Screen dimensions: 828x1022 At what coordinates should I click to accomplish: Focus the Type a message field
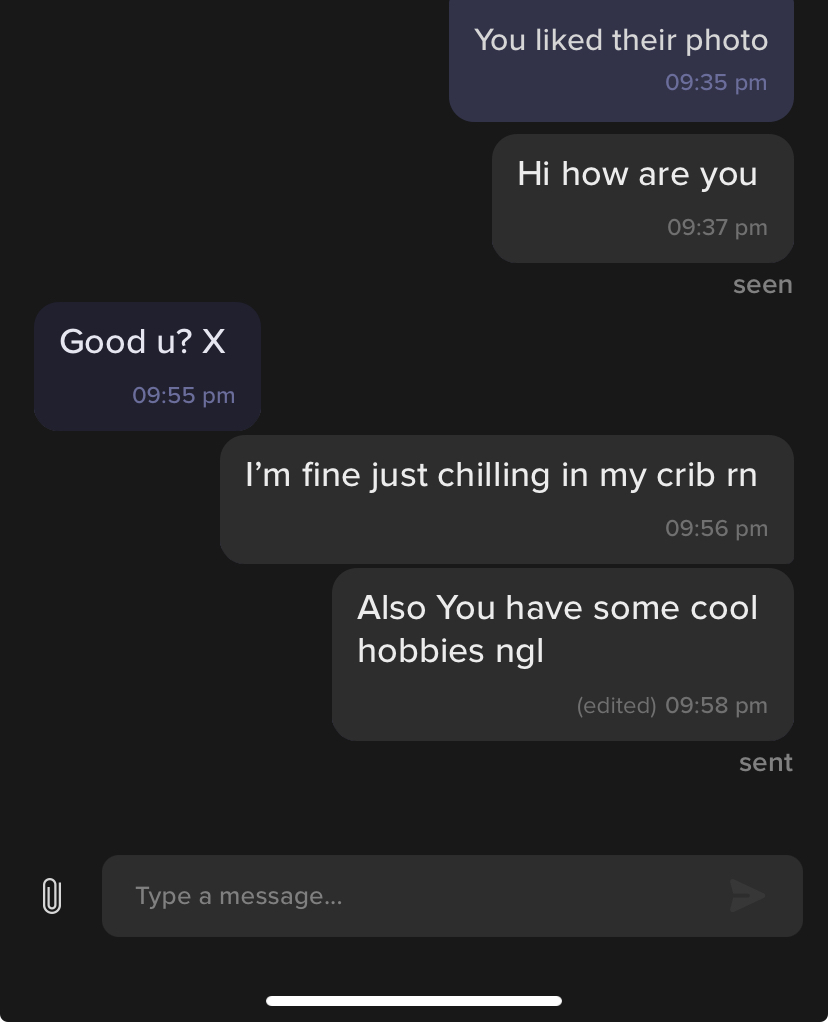(x=400, y=896)
